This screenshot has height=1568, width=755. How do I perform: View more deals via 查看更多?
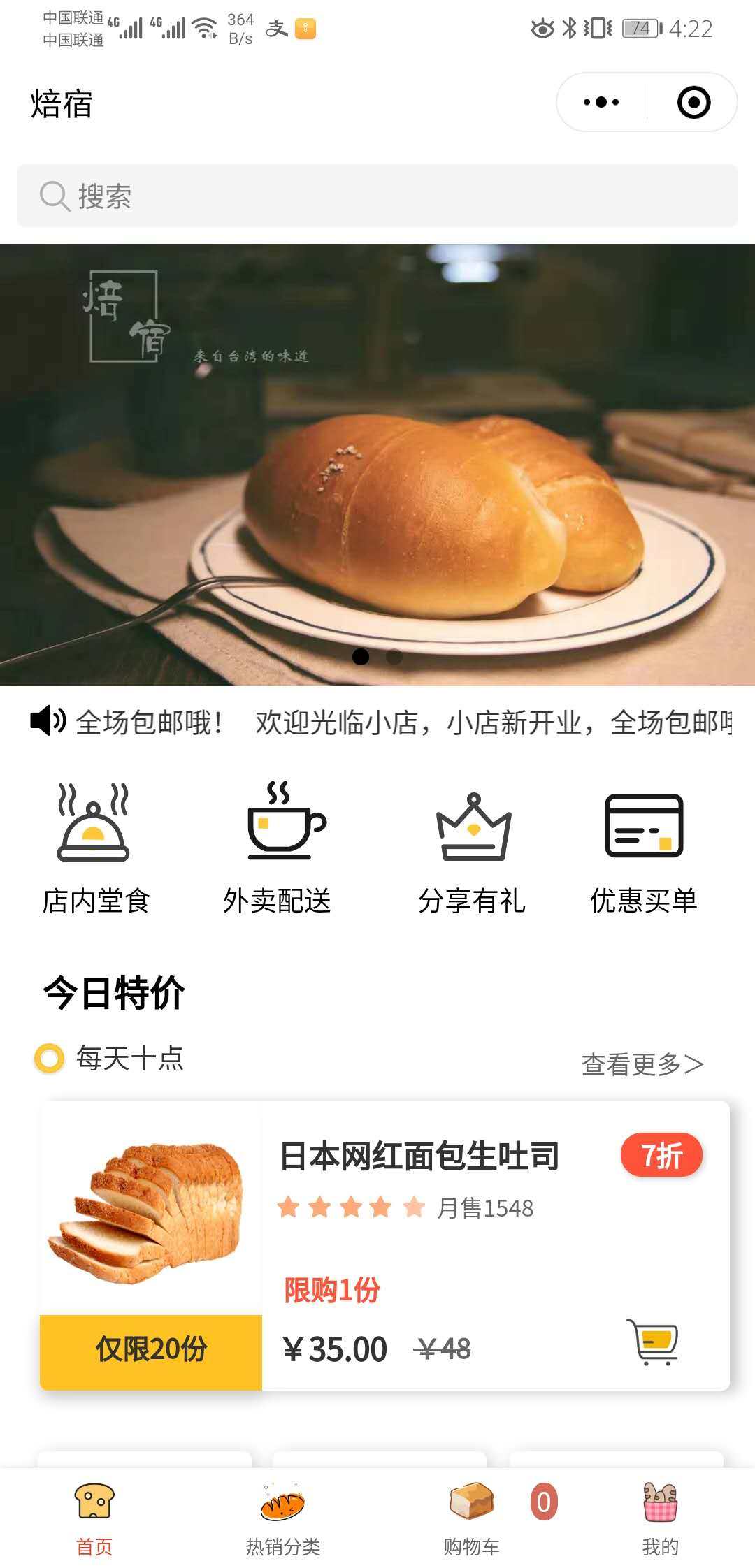642,1064
